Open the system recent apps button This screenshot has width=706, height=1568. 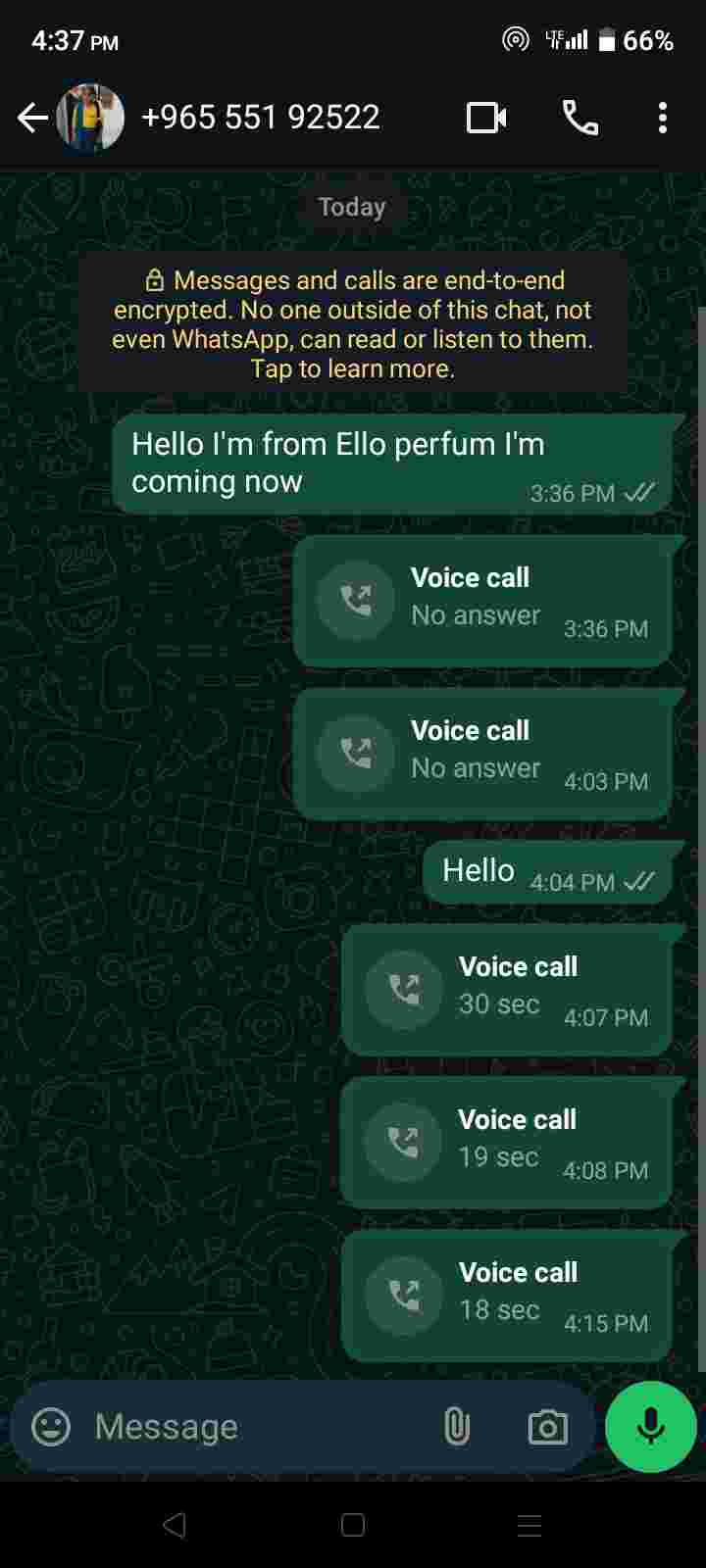tap(529, 1525)
